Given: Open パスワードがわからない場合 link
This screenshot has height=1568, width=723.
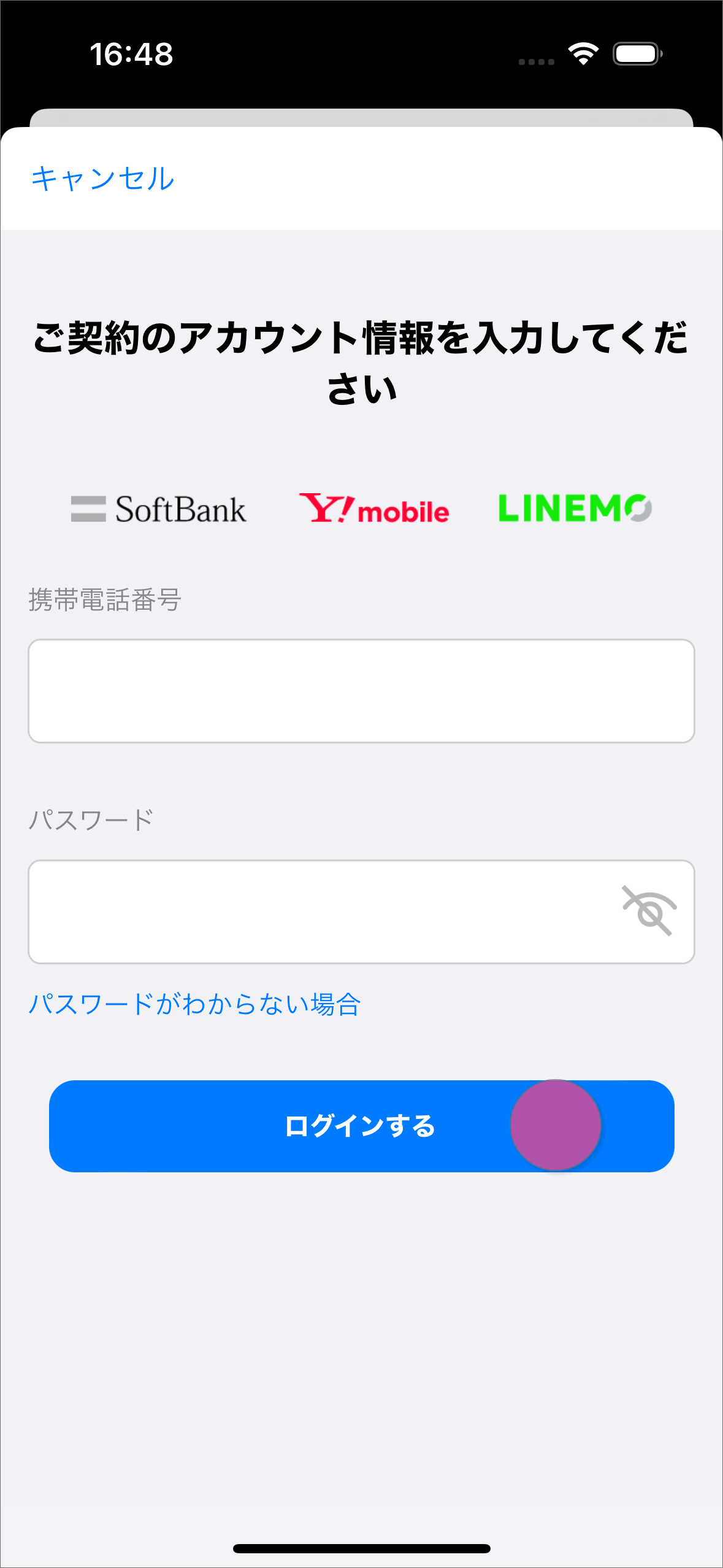Looking at the screenshot, I should coord(194,1005).
